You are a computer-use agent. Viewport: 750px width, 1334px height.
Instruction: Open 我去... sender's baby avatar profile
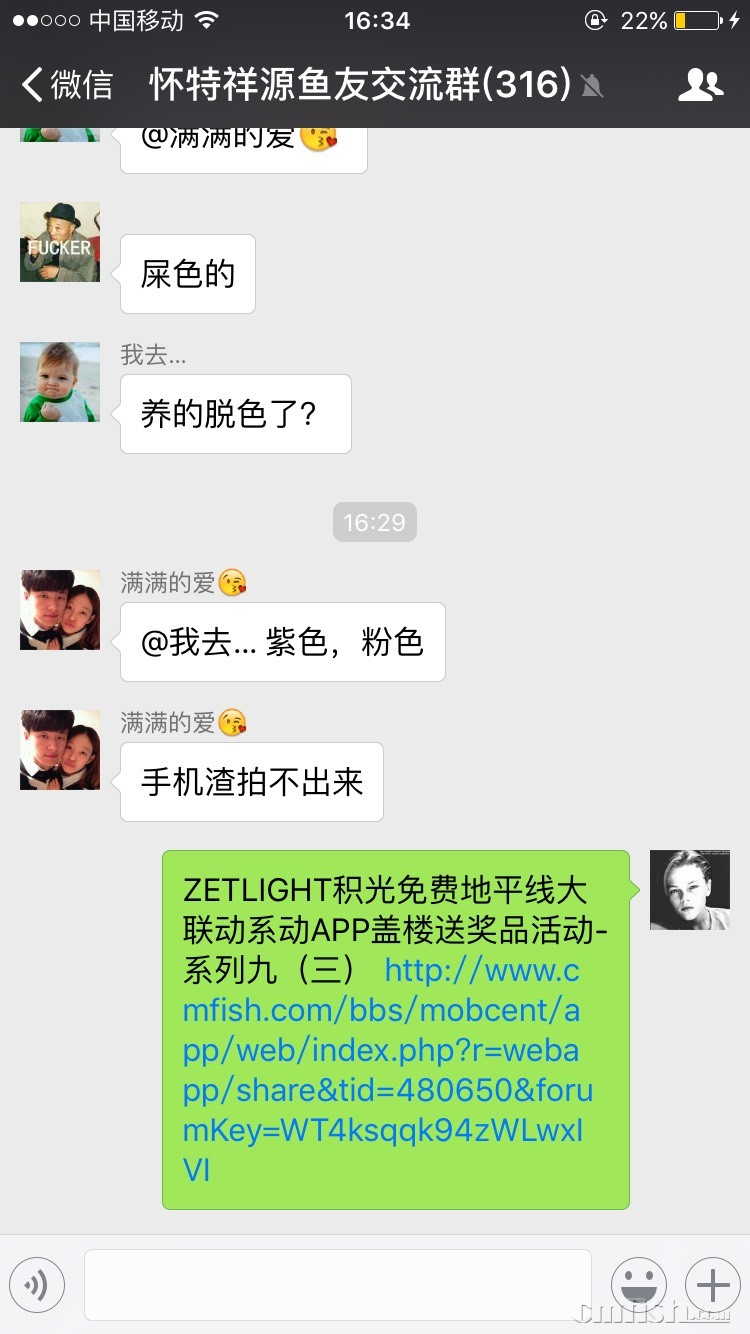pos(60,382)
